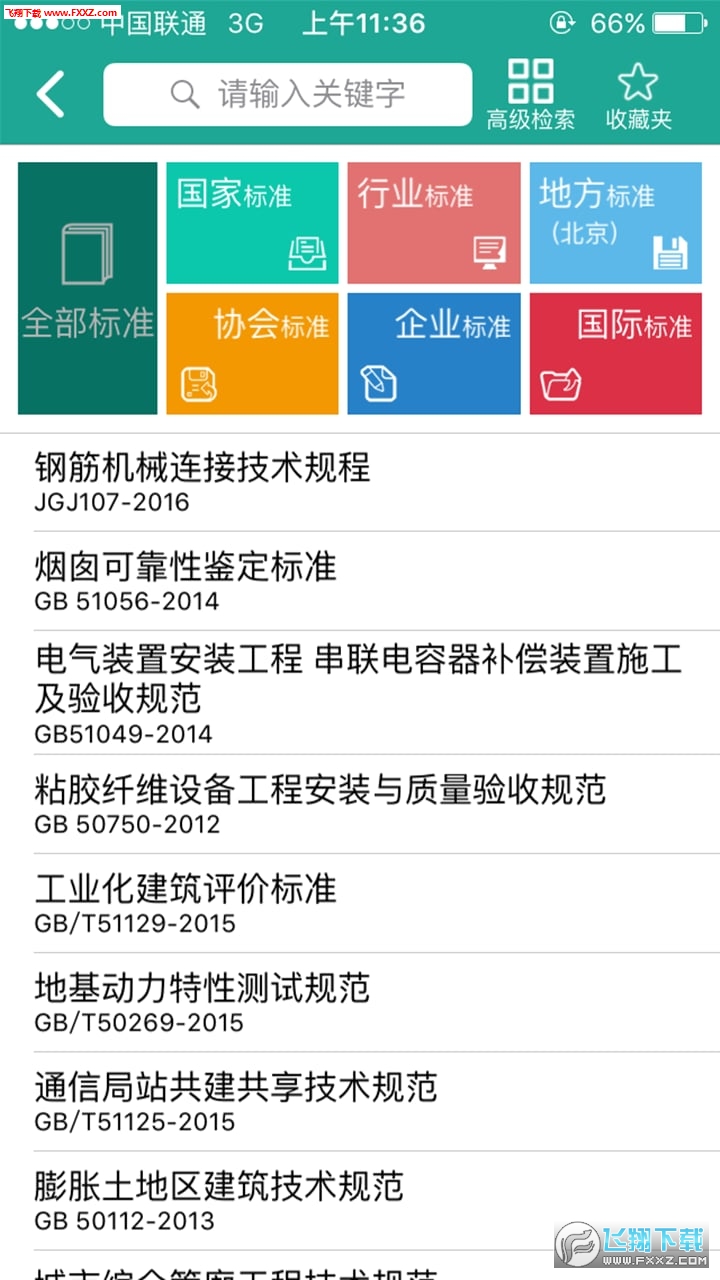The width and height of the screenshot is (720, 1280).
Task: Tap the back arrow at top left
Action: (50, 93)
